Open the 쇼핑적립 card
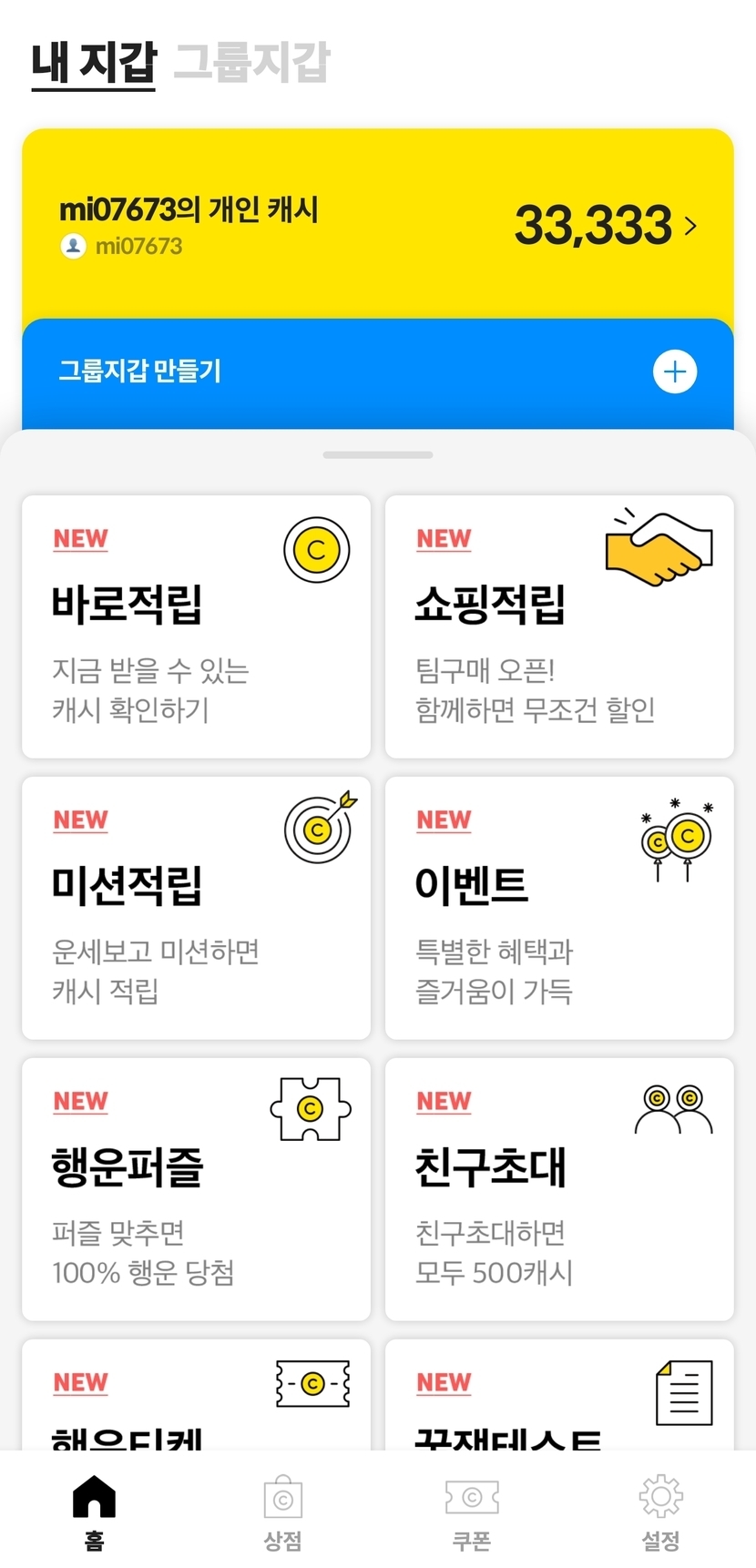This screenshot has width=756, height=1568. coord(559,626)
